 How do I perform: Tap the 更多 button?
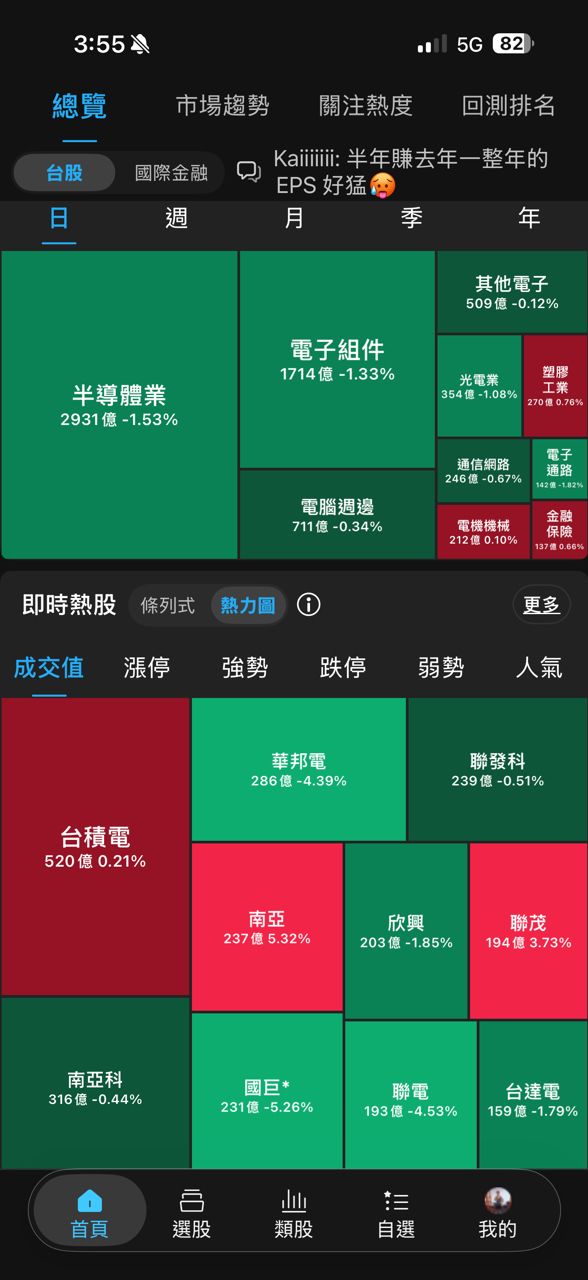[541, 605]
